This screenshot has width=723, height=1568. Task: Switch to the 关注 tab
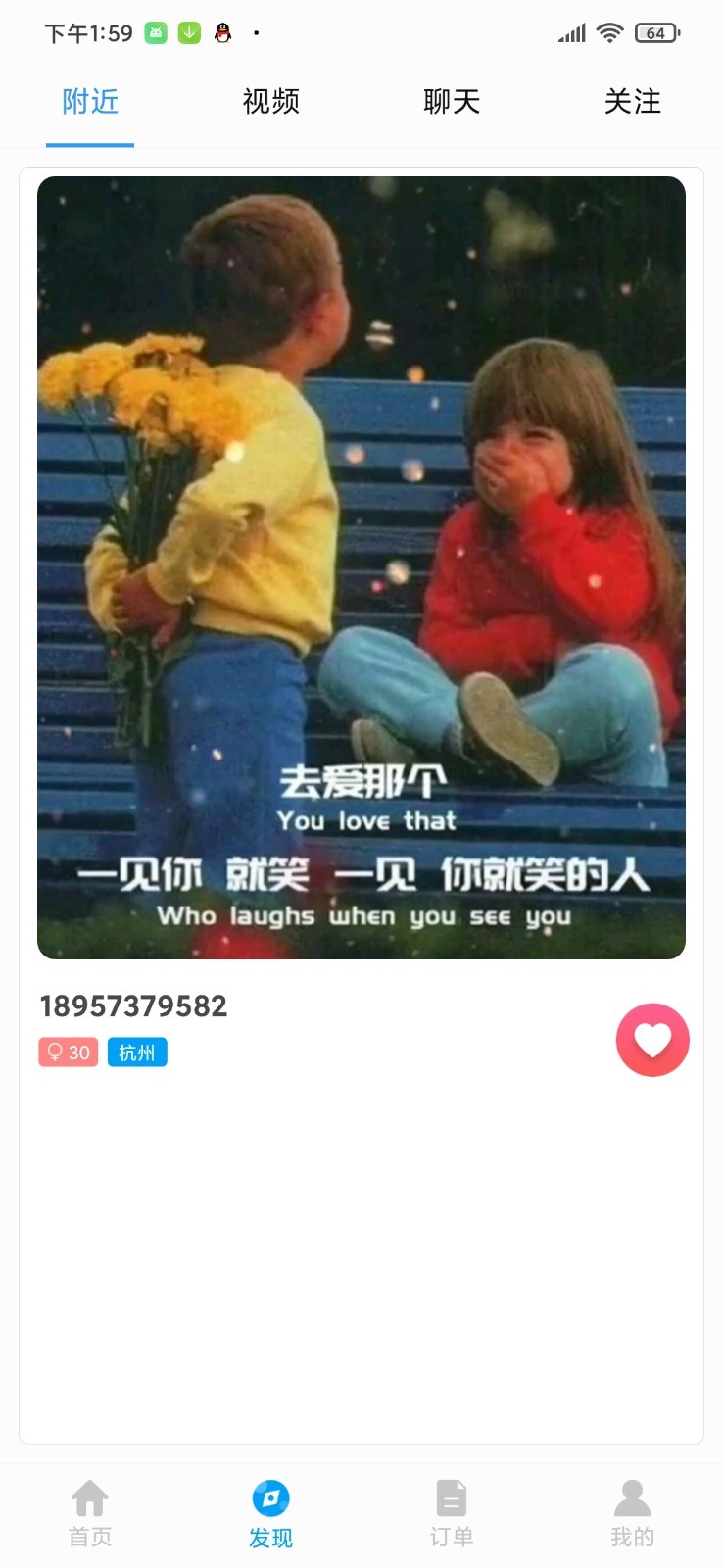(632, 102)
